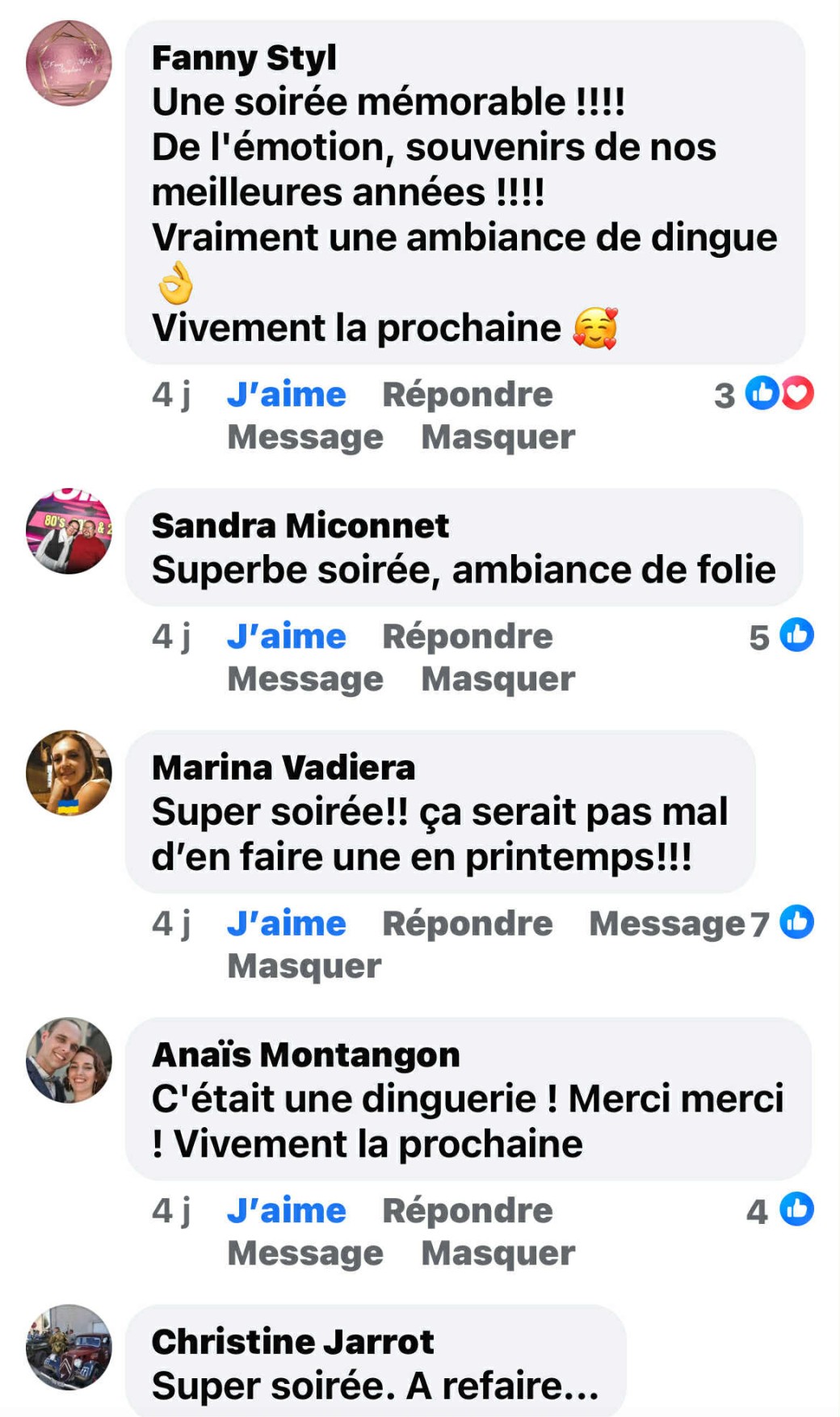The height and width of the screenshot is (1417, 840).
Task: Like Sandra Miconnet's comment
Action: (x=286, y=636)
